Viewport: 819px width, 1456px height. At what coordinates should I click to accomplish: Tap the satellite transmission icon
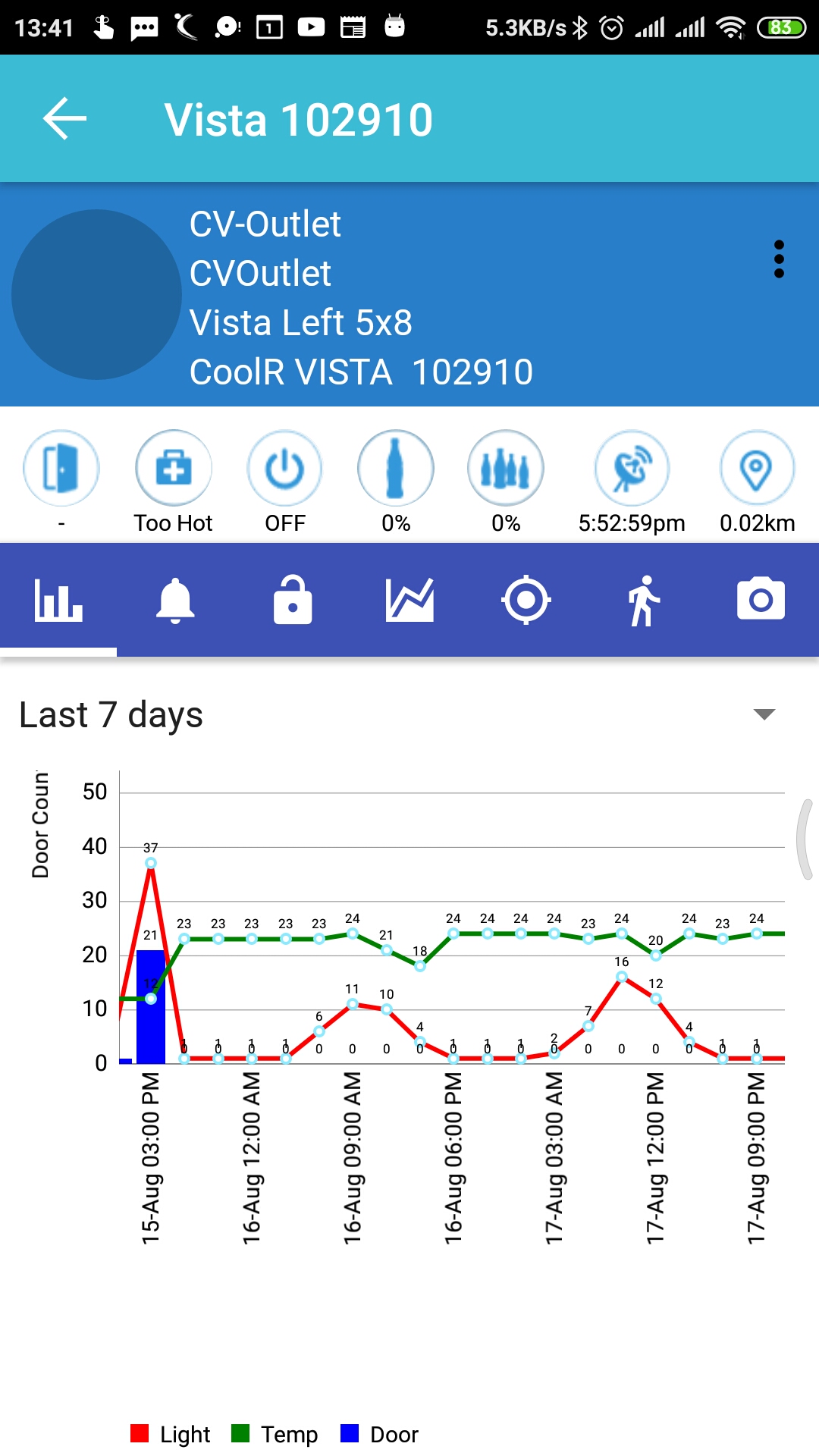633,468
